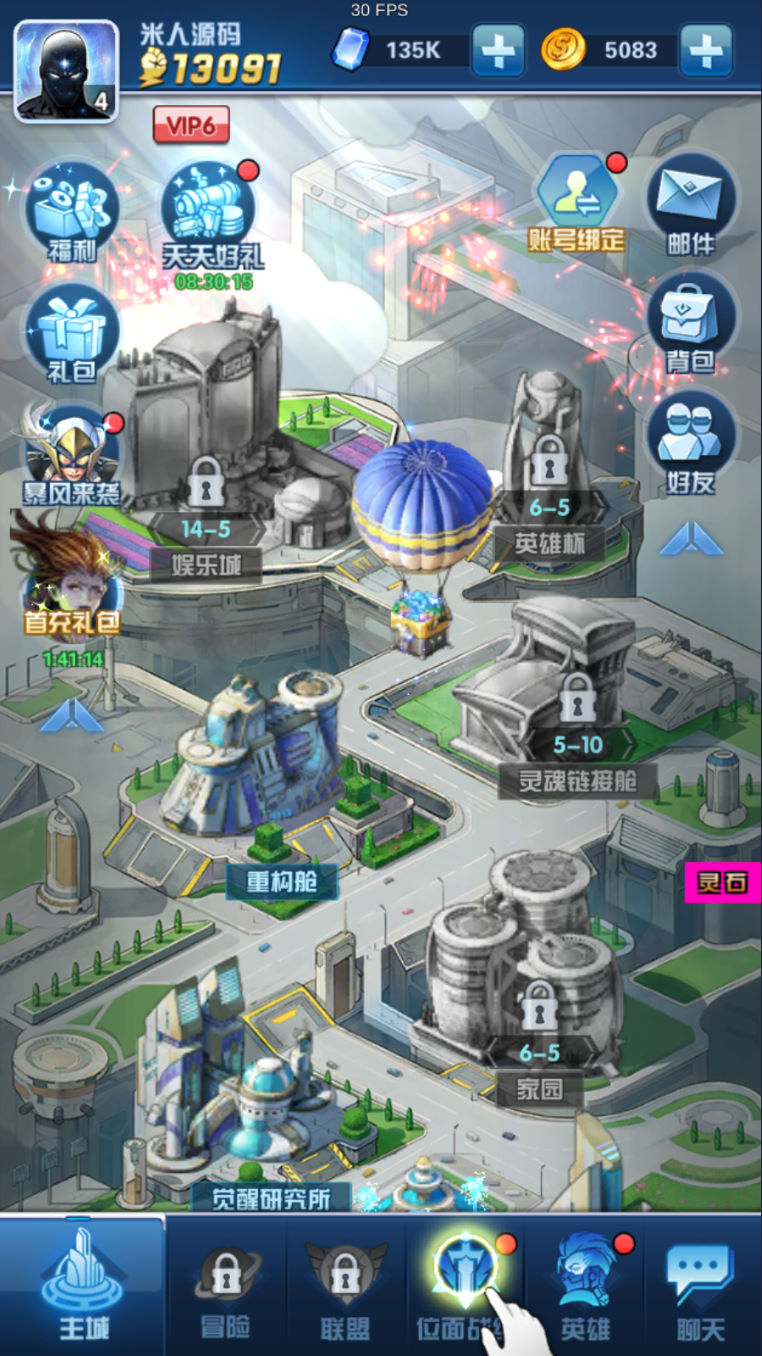Open the 邮件 mailbox
This screenshot has width=762, height=1356.
pos(691,205)
